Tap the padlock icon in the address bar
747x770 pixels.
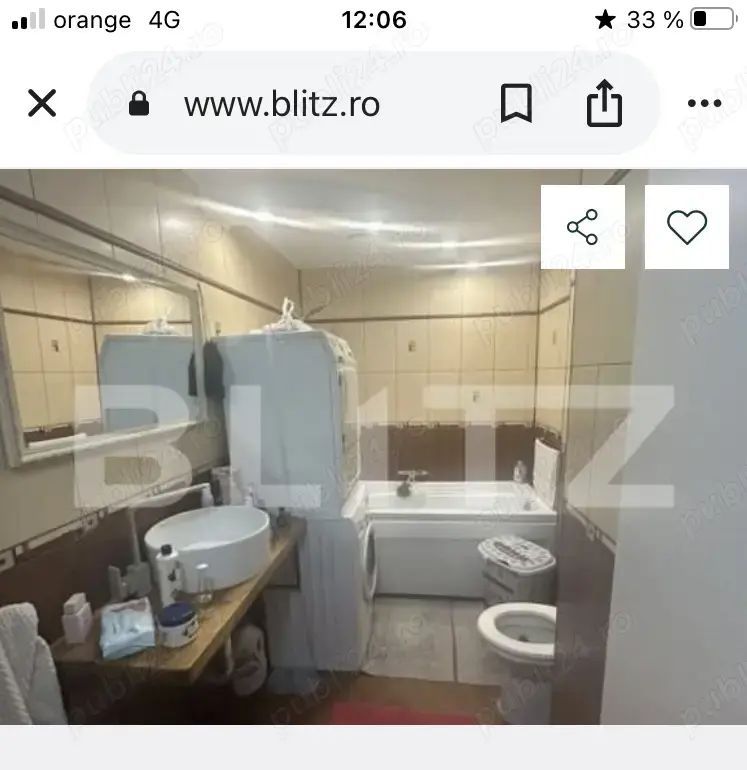tap(140, 103)
